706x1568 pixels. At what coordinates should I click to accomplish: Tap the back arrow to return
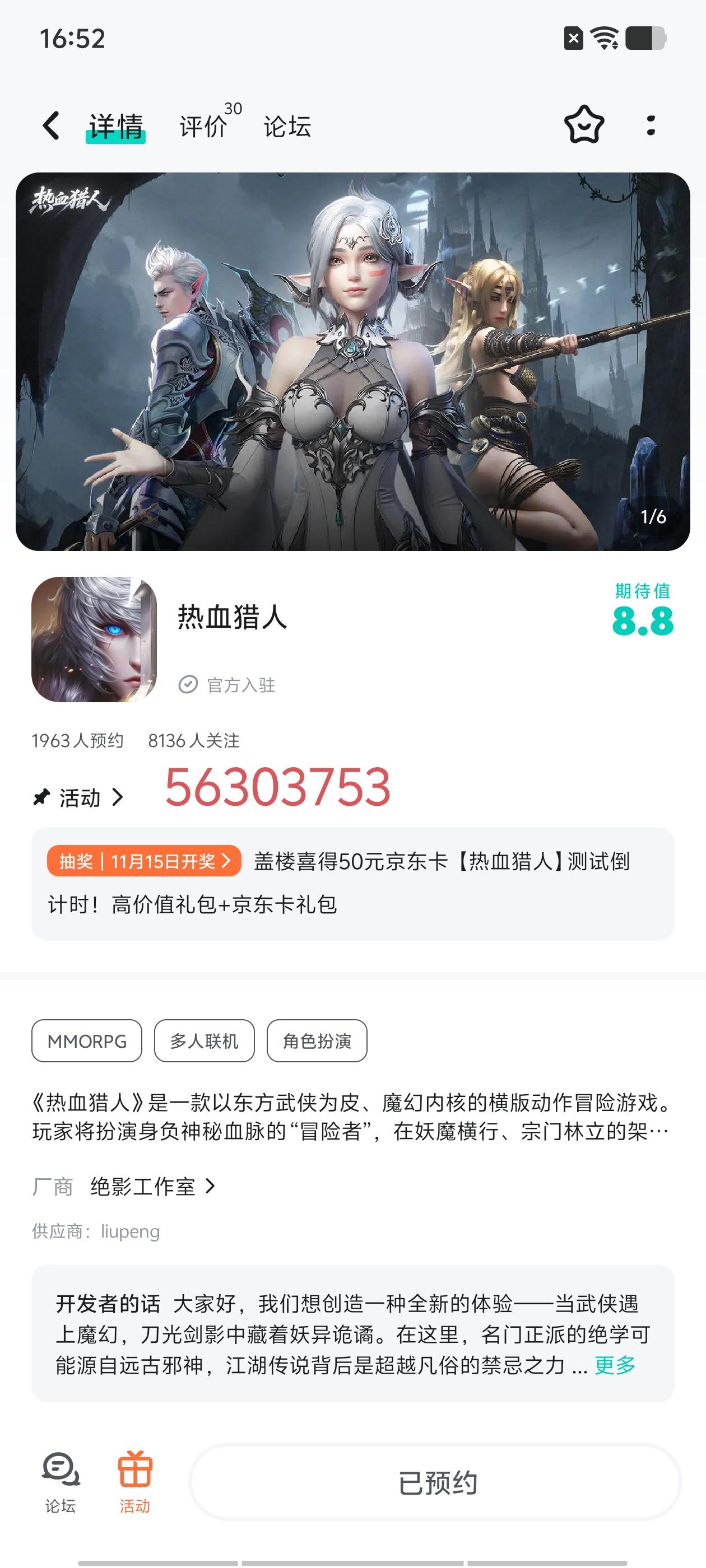tap(51, 126)
